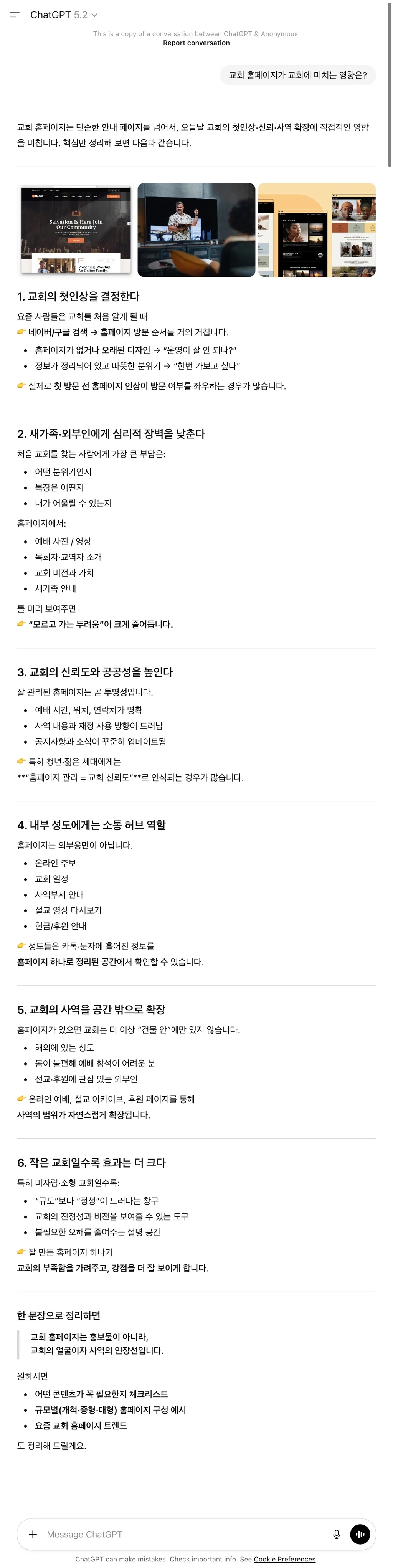The width and height of the screenshot is (393, 1568).
Task: Tap the plus attach button
Action: 33,1534
